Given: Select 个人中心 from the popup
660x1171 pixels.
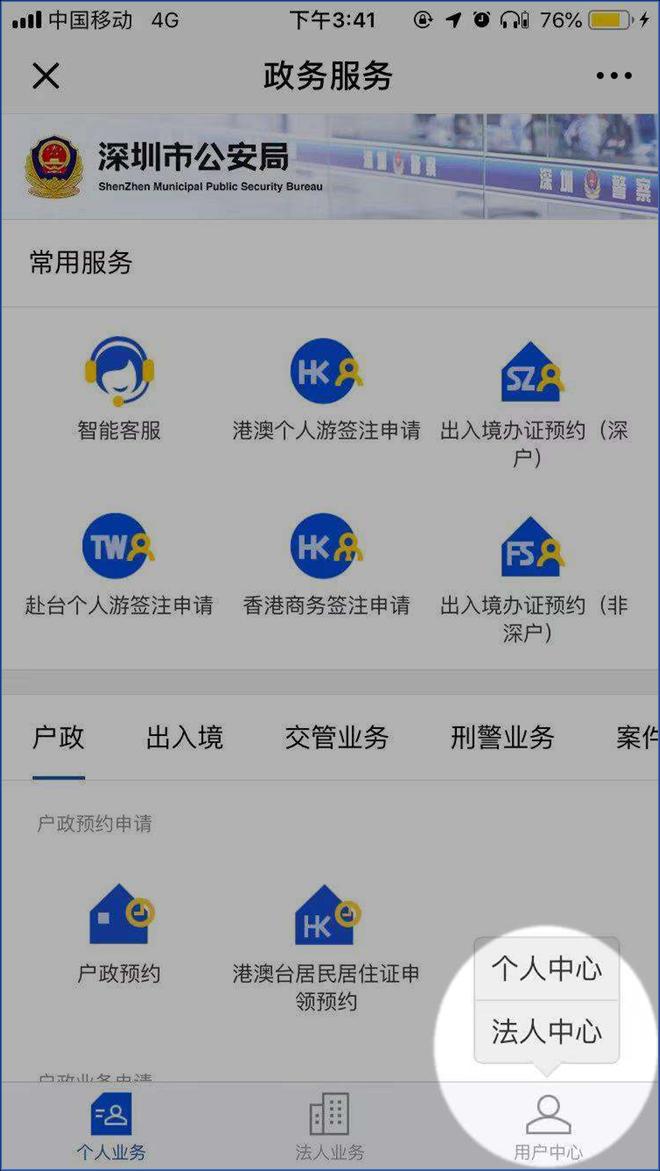Looking at the screenshot, I should coord(547,968).
